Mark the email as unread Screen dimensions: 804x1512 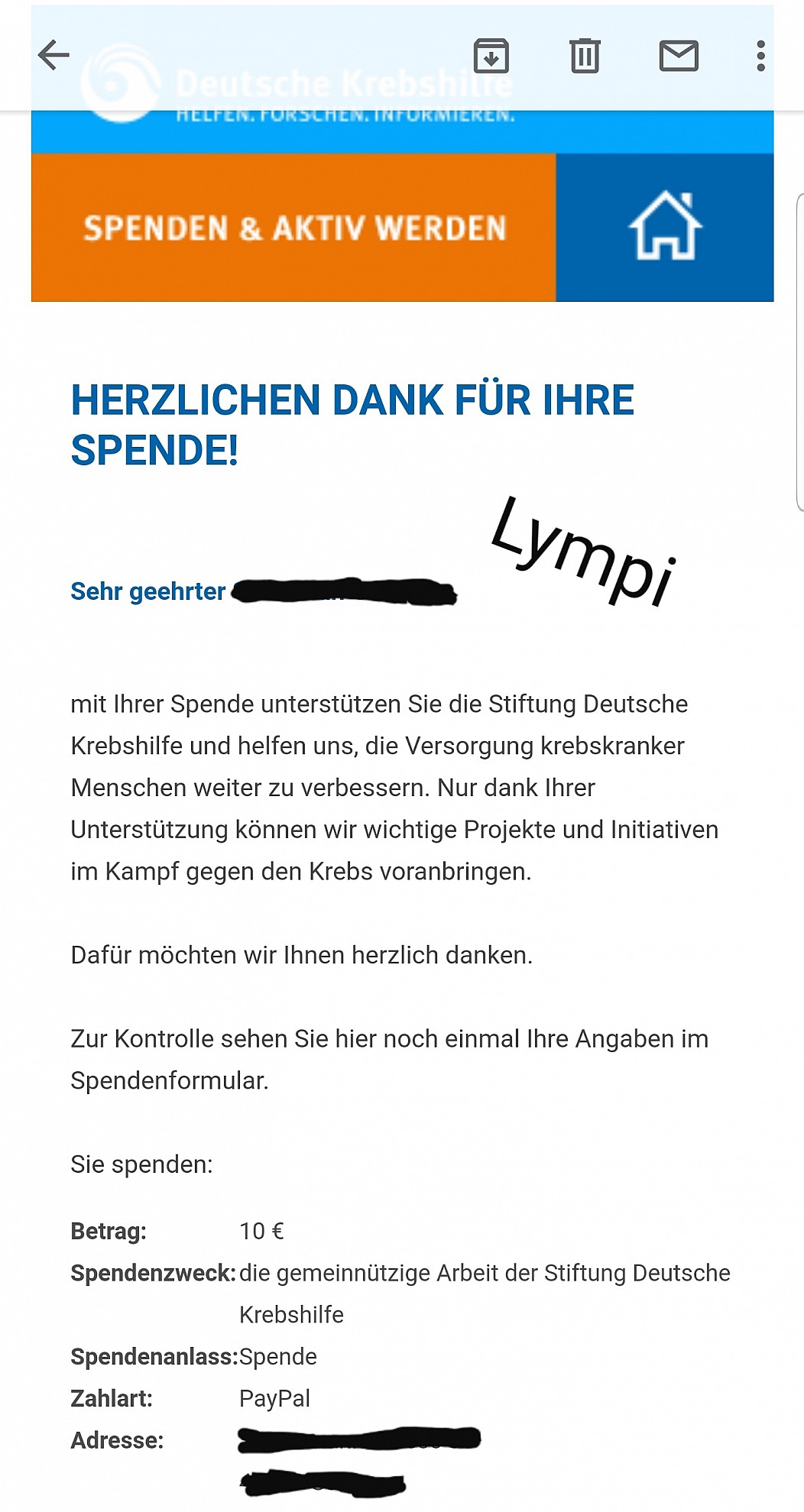679,56
